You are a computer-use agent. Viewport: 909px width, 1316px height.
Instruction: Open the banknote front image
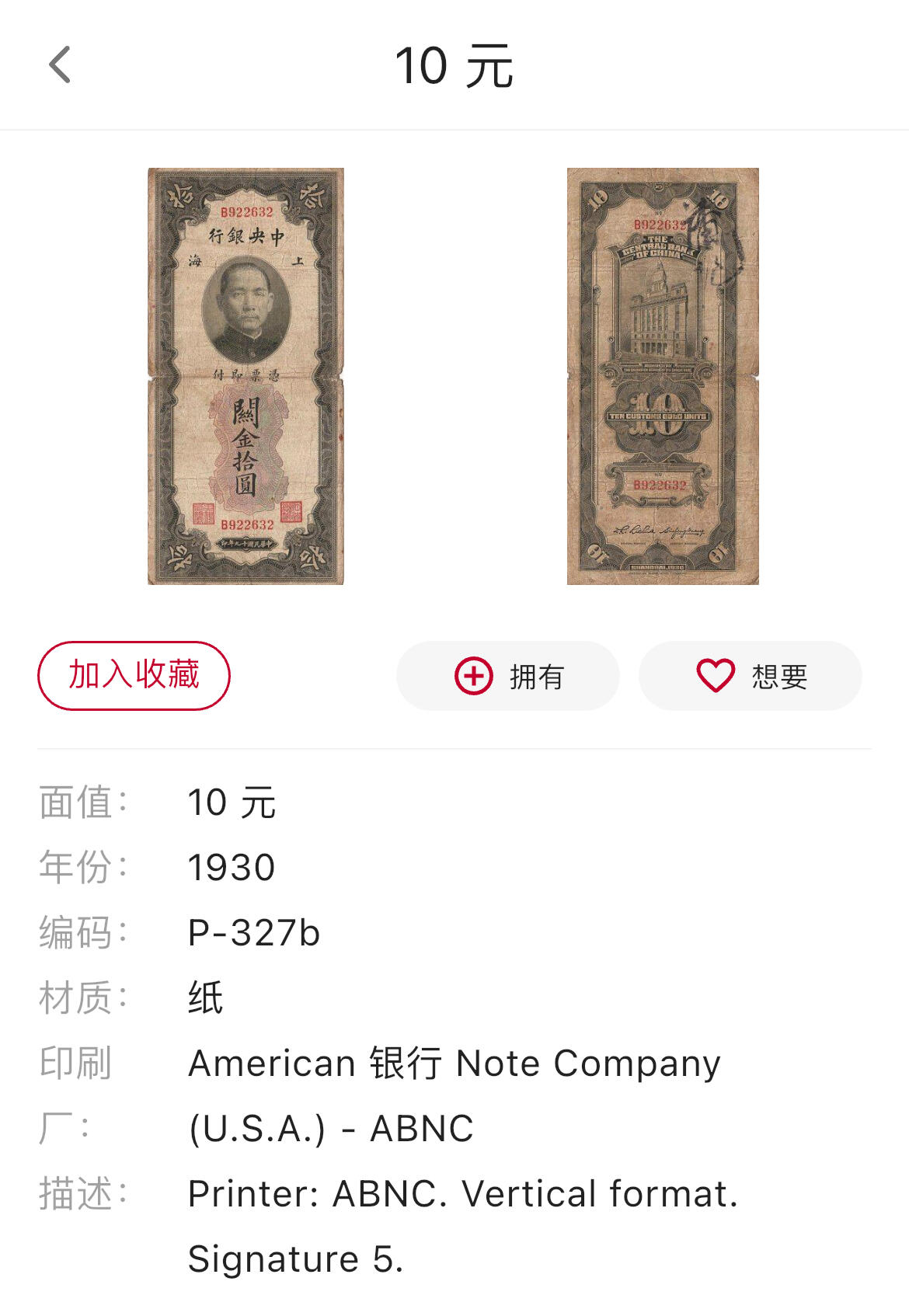click(x=246, y=376)
